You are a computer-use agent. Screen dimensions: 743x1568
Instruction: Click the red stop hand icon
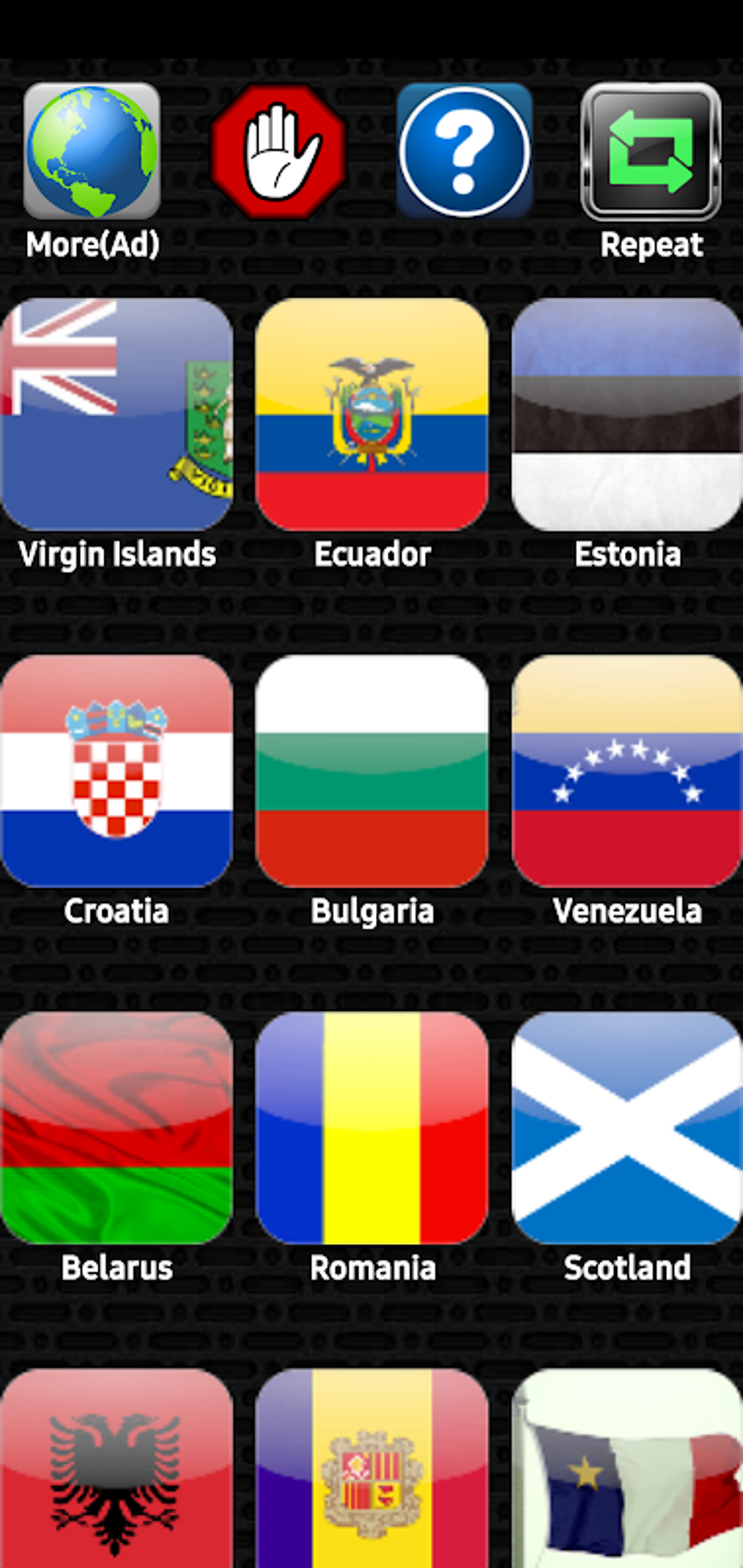pos(279,151)
